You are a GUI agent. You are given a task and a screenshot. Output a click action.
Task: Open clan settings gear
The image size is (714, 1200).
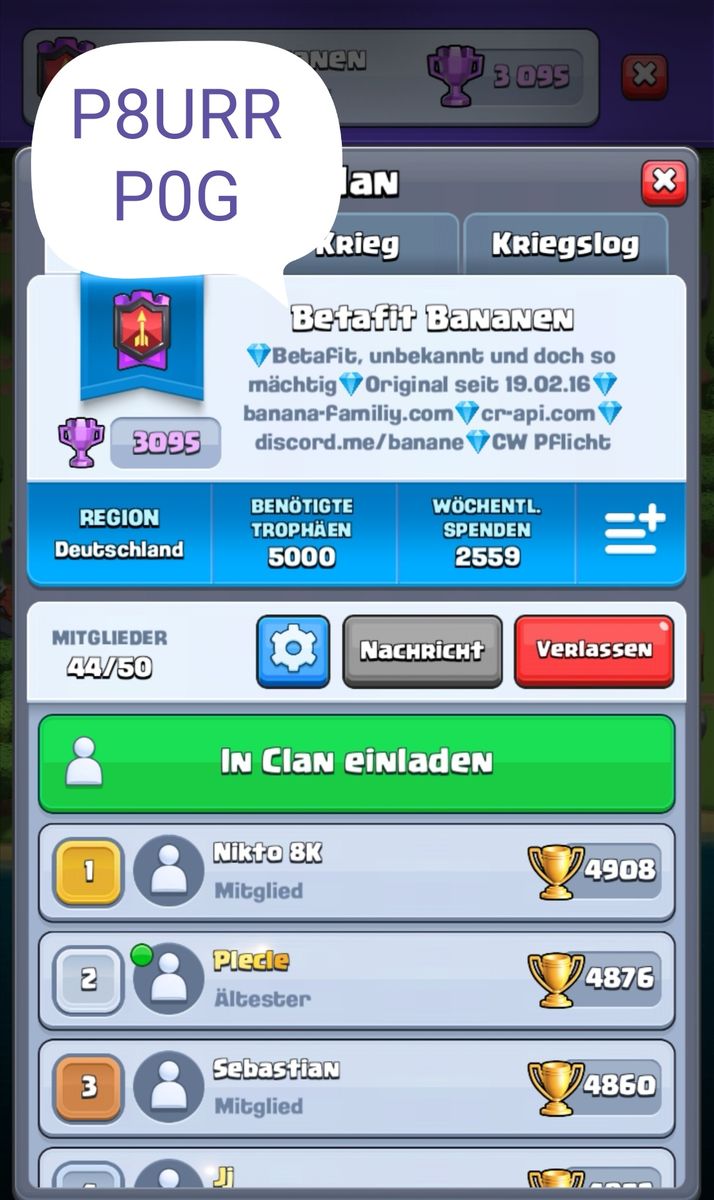[293, 651]
